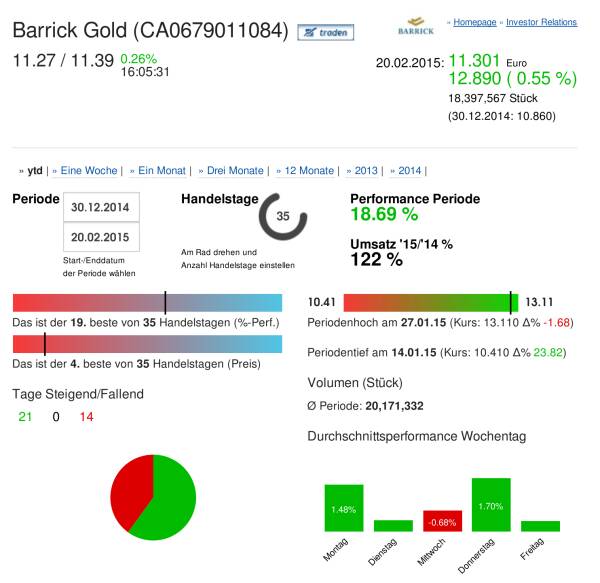This screenshot has width=600, height=583.
Task: Edit the end date 20.02.2015
Action: (102, 238)
